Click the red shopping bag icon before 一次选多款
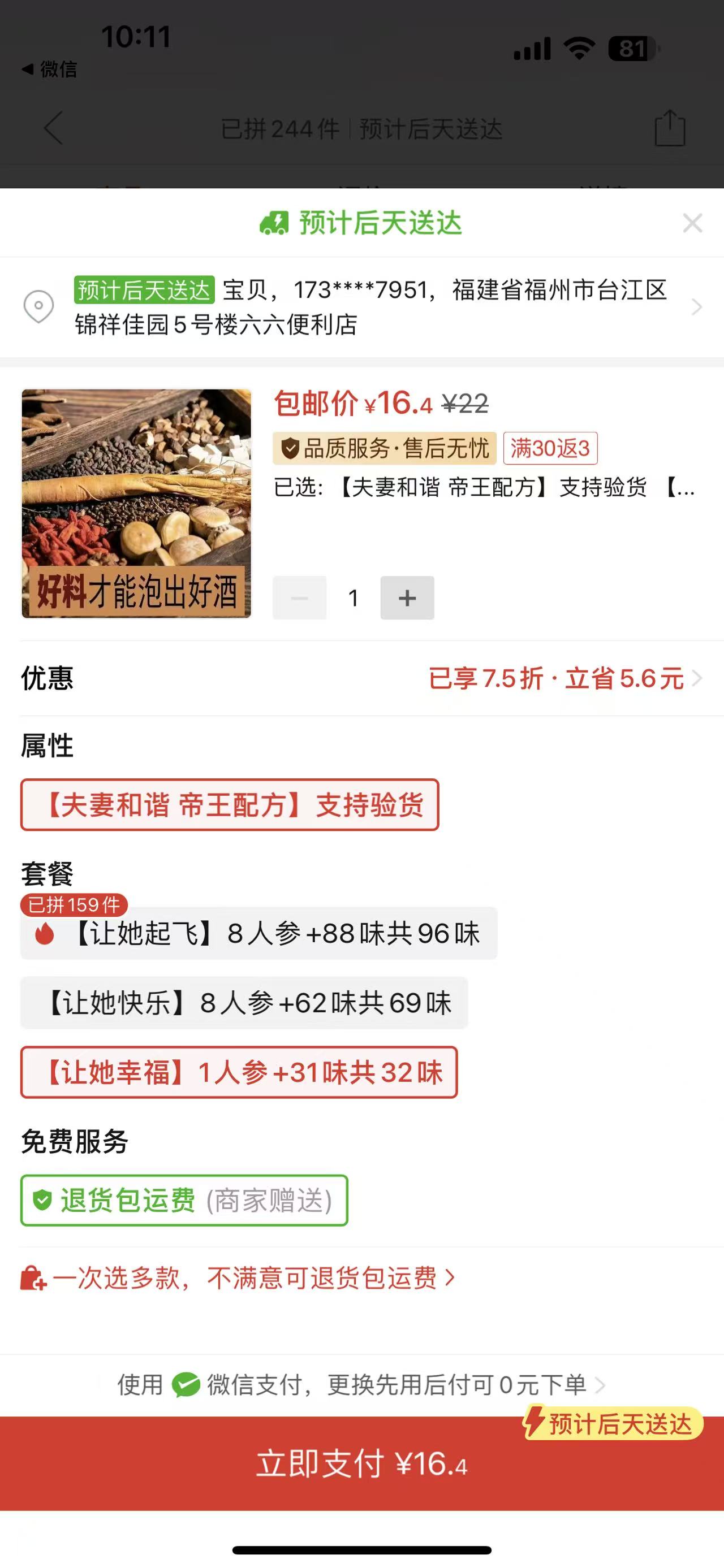Image resolution: width=724 pixels, height=1568 pixels. 32,1278
